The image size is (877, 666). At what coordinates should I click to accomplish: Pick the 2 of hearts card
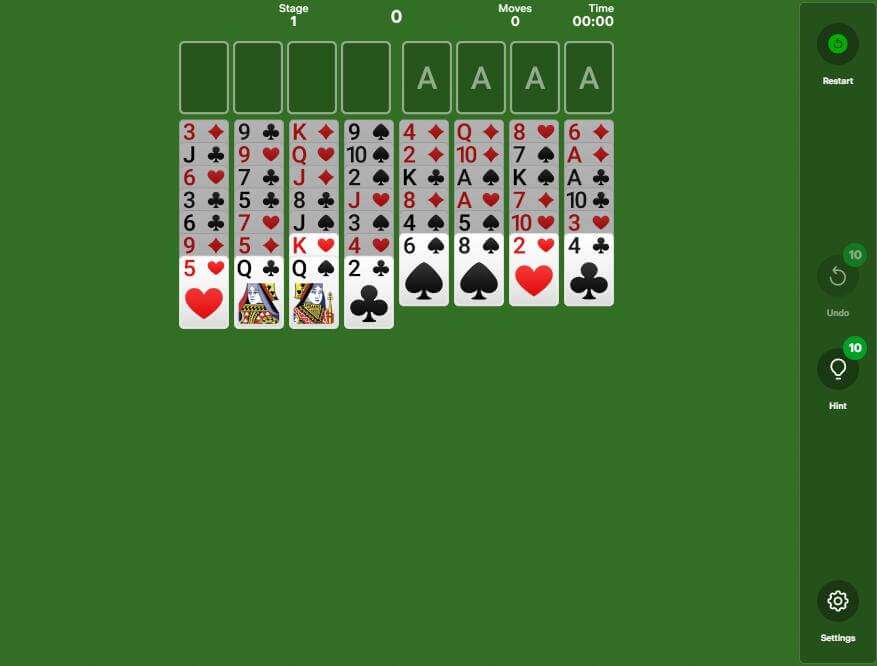[534, 271]
